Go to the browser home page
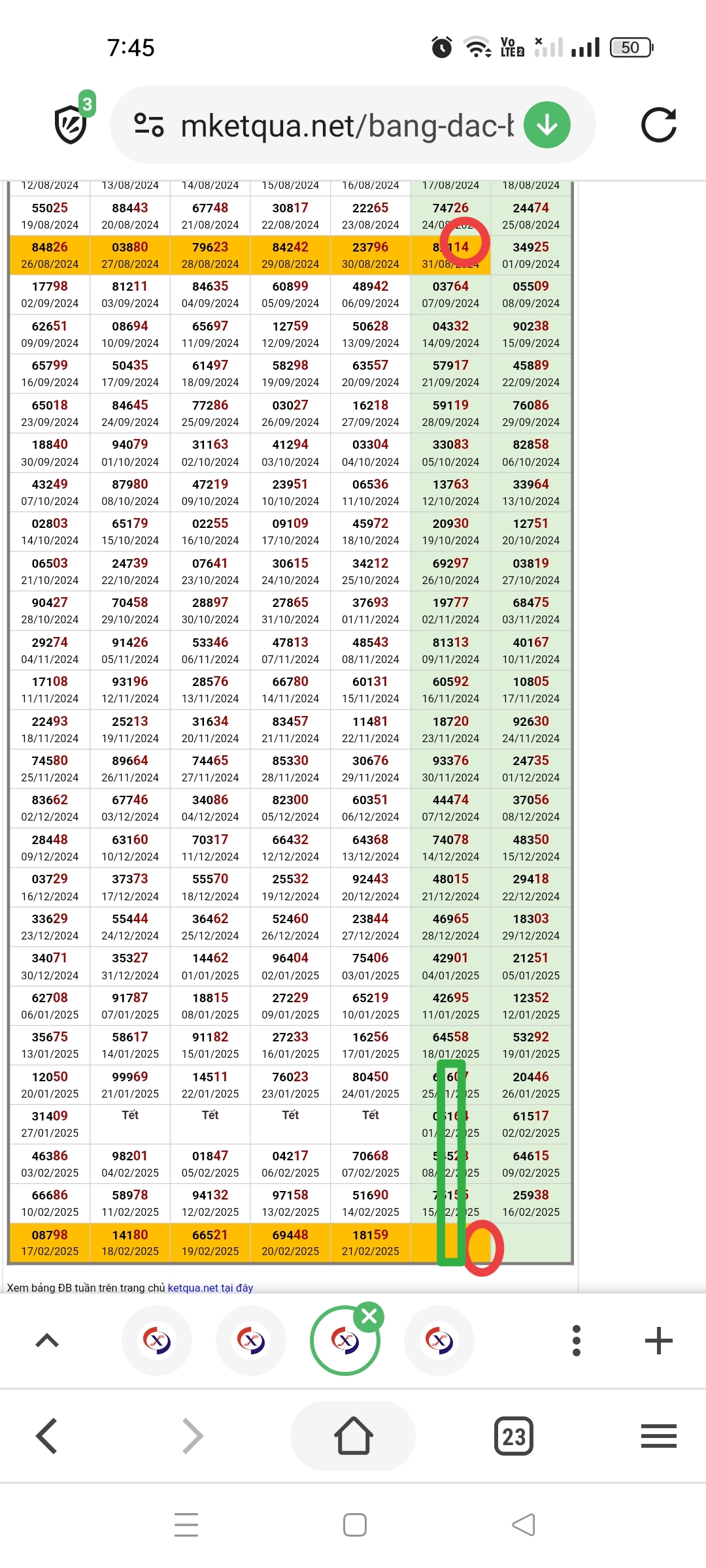This screenshot has height=1568, width=706. pos(353,1436)
